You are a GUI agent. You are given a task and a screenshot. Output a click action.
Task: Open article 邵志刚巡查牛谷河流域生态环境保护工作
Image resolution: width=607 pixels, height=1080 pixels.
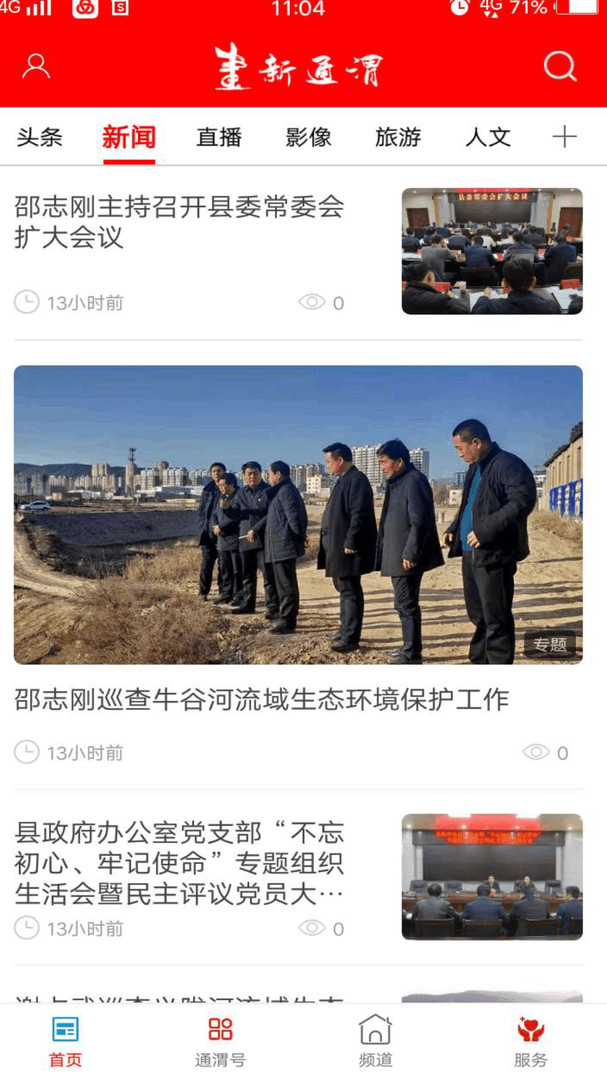point(262,699)
